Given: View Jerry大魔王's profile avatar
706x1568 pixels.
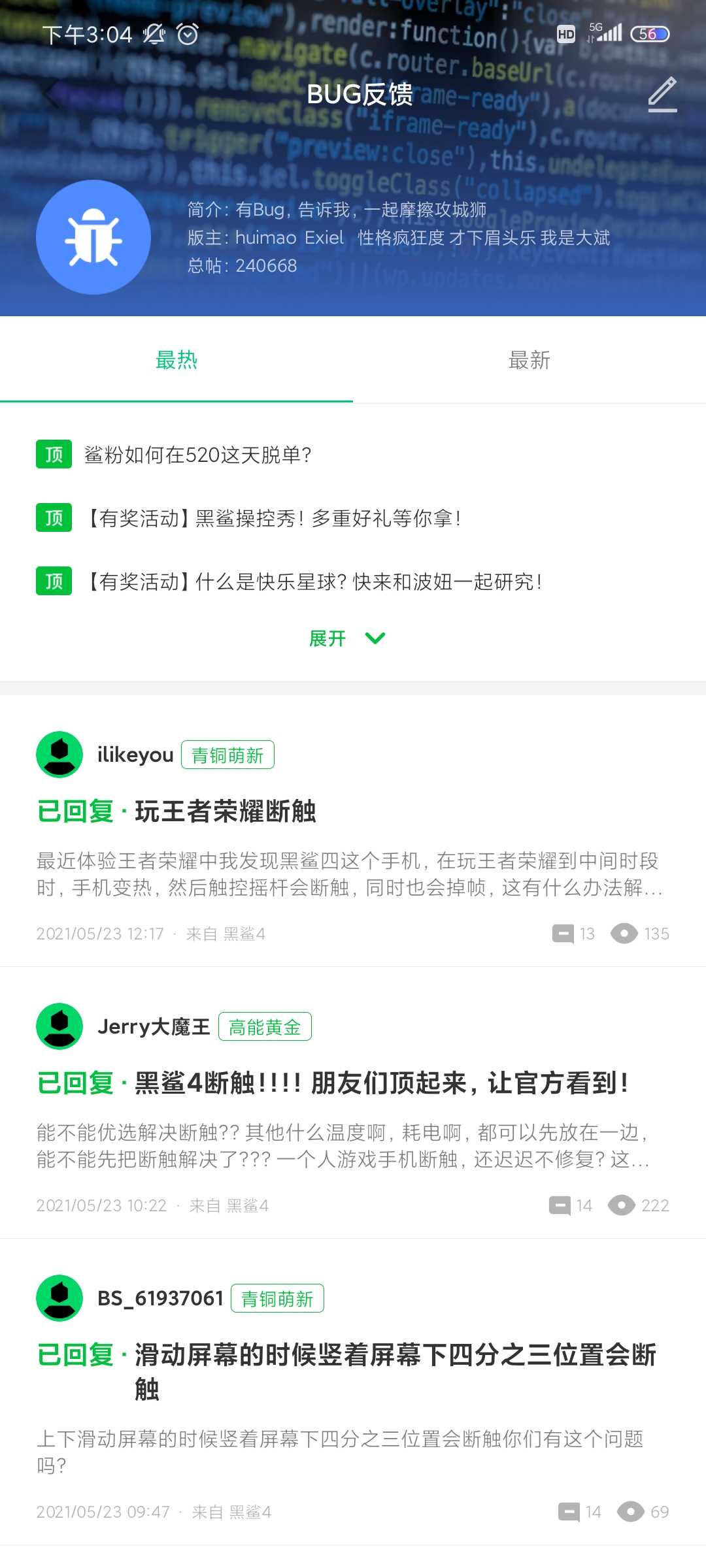Looking at the screenshot, I should click(x=59, y=1026).
